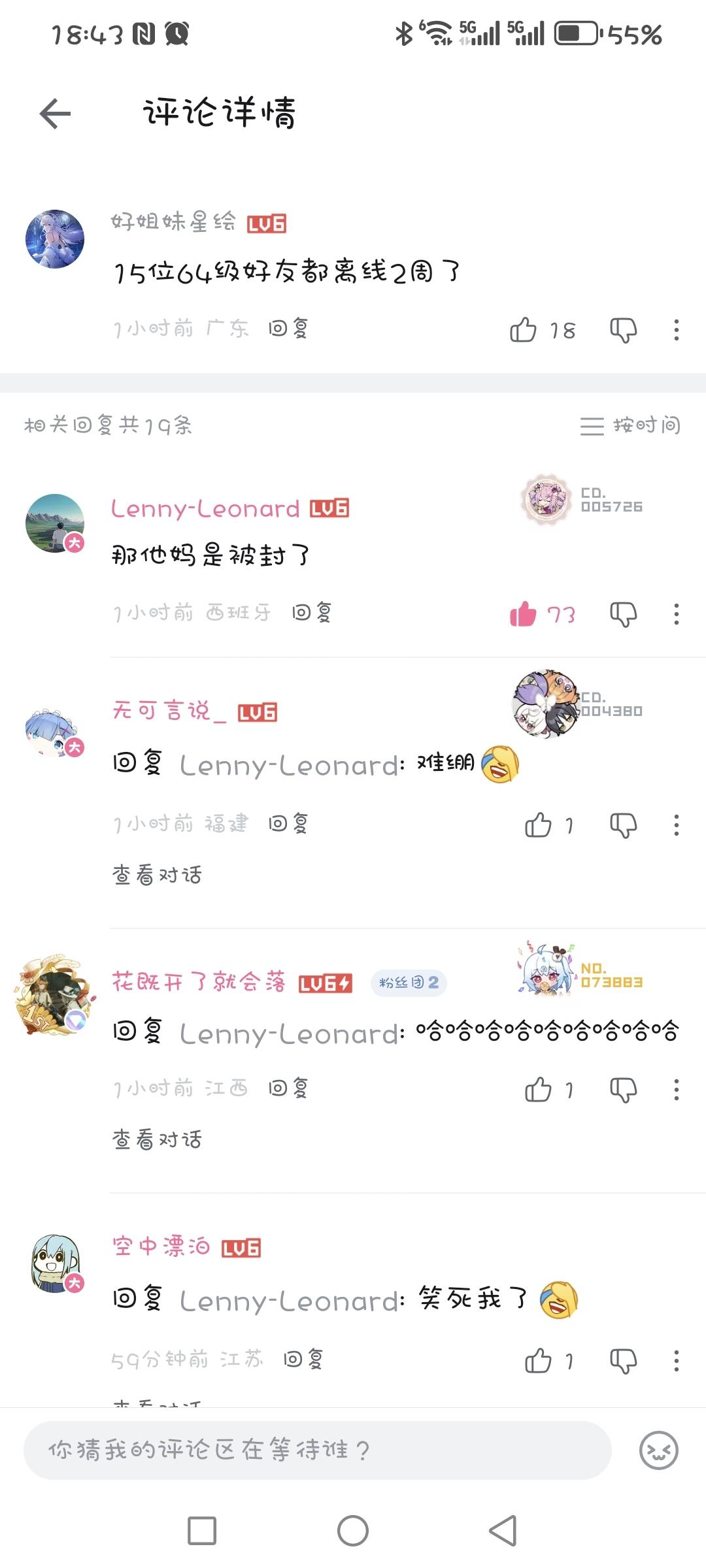Screen dimensions: 706x1568
Task: Like 花既开了就会落's reply
Action: tap(539, 1089)
